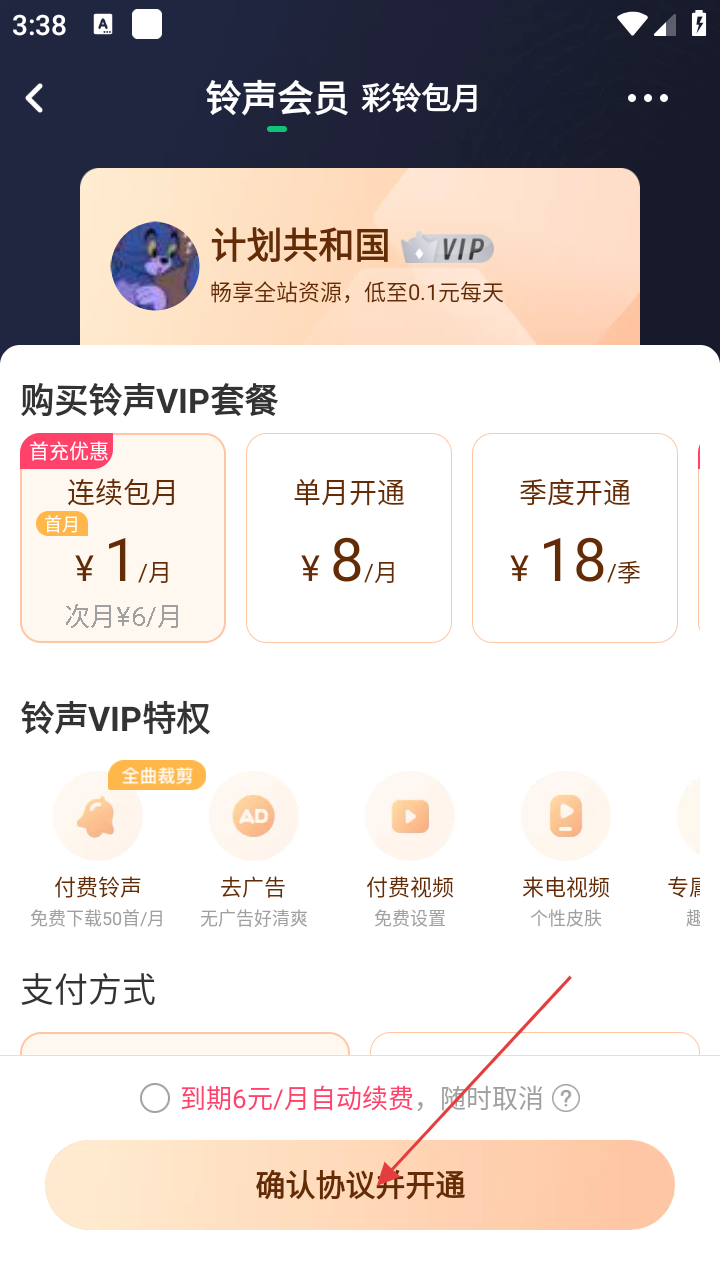Screen dimensions: 720x1280
Task: Switch to the 彩铃包月 tab
Action: pos(420,98)
